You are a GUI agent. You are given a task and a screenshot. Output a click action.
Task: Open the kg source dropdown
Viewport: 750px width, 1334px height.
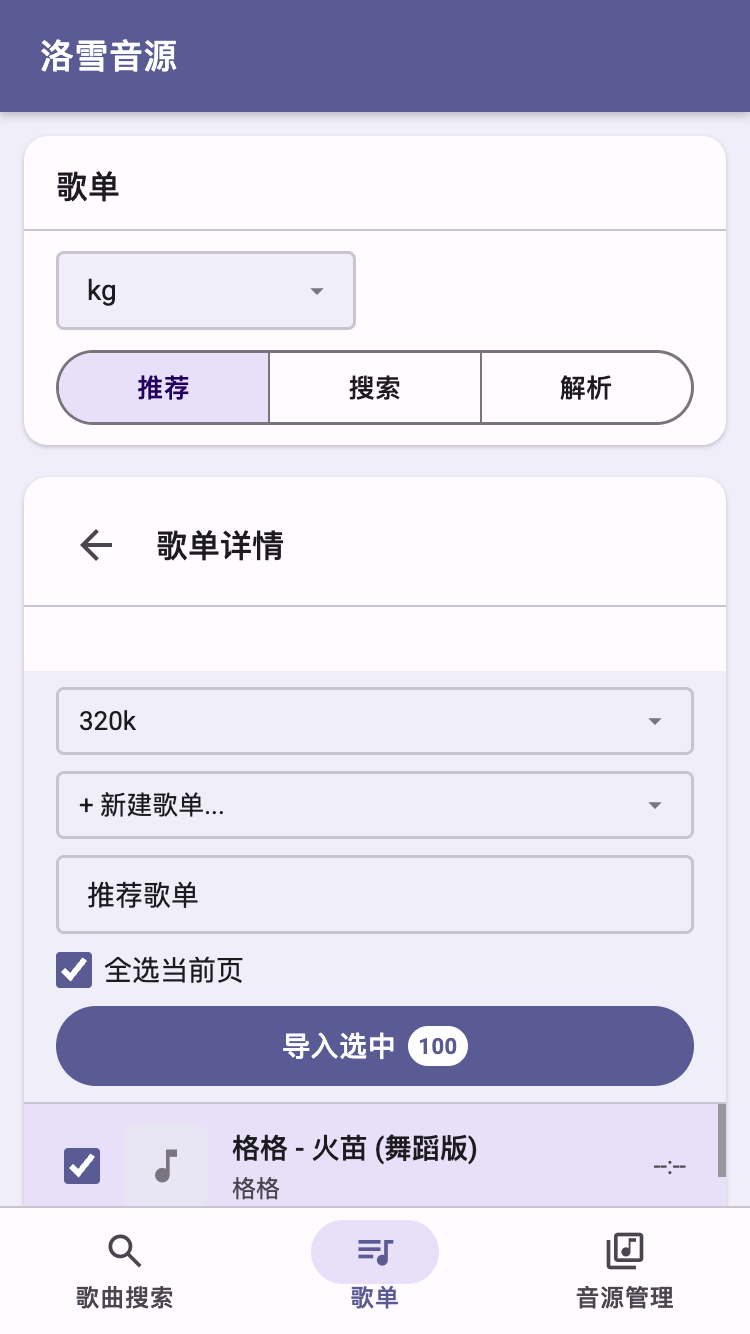tap(205, 290)
